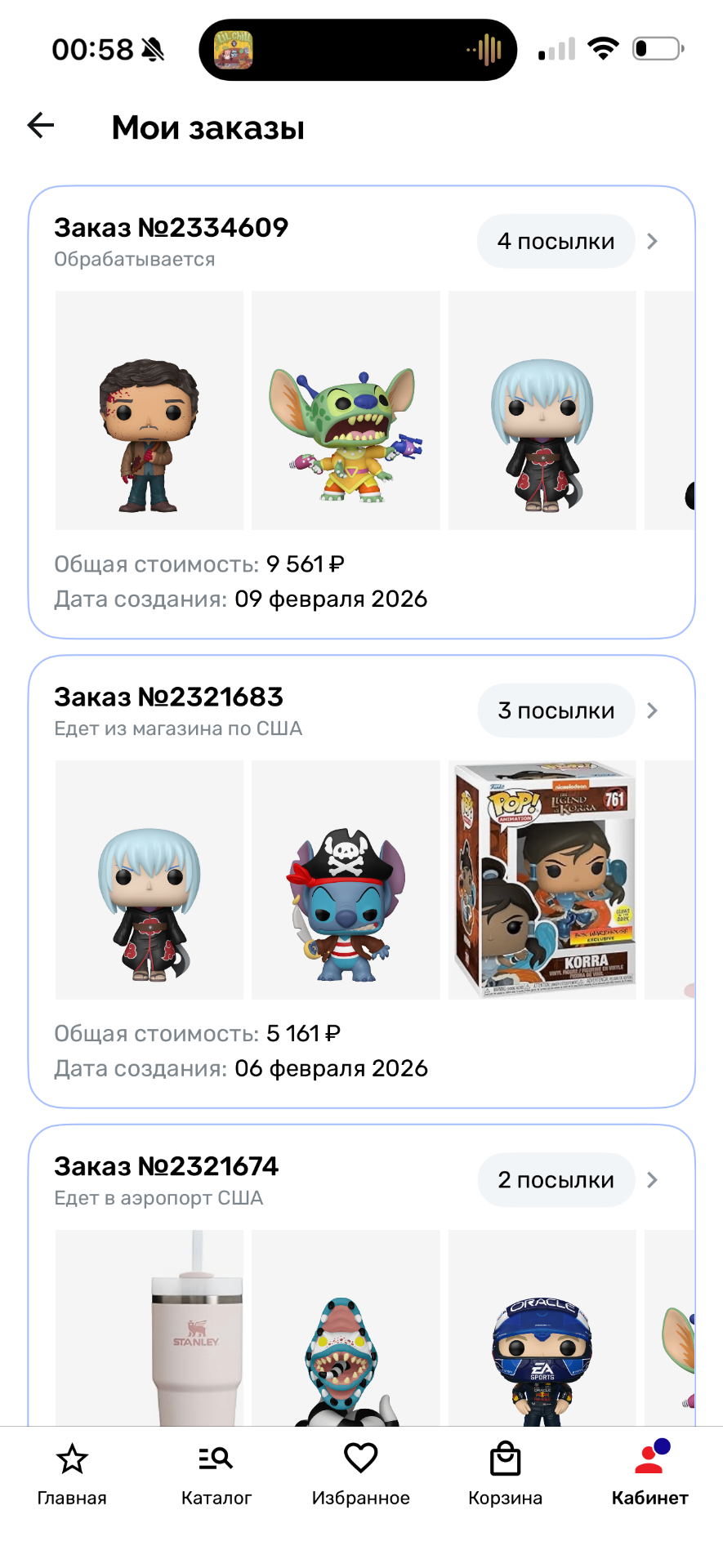
Task: View green alien figure in order №2334609
Action: tap(346, 411)
